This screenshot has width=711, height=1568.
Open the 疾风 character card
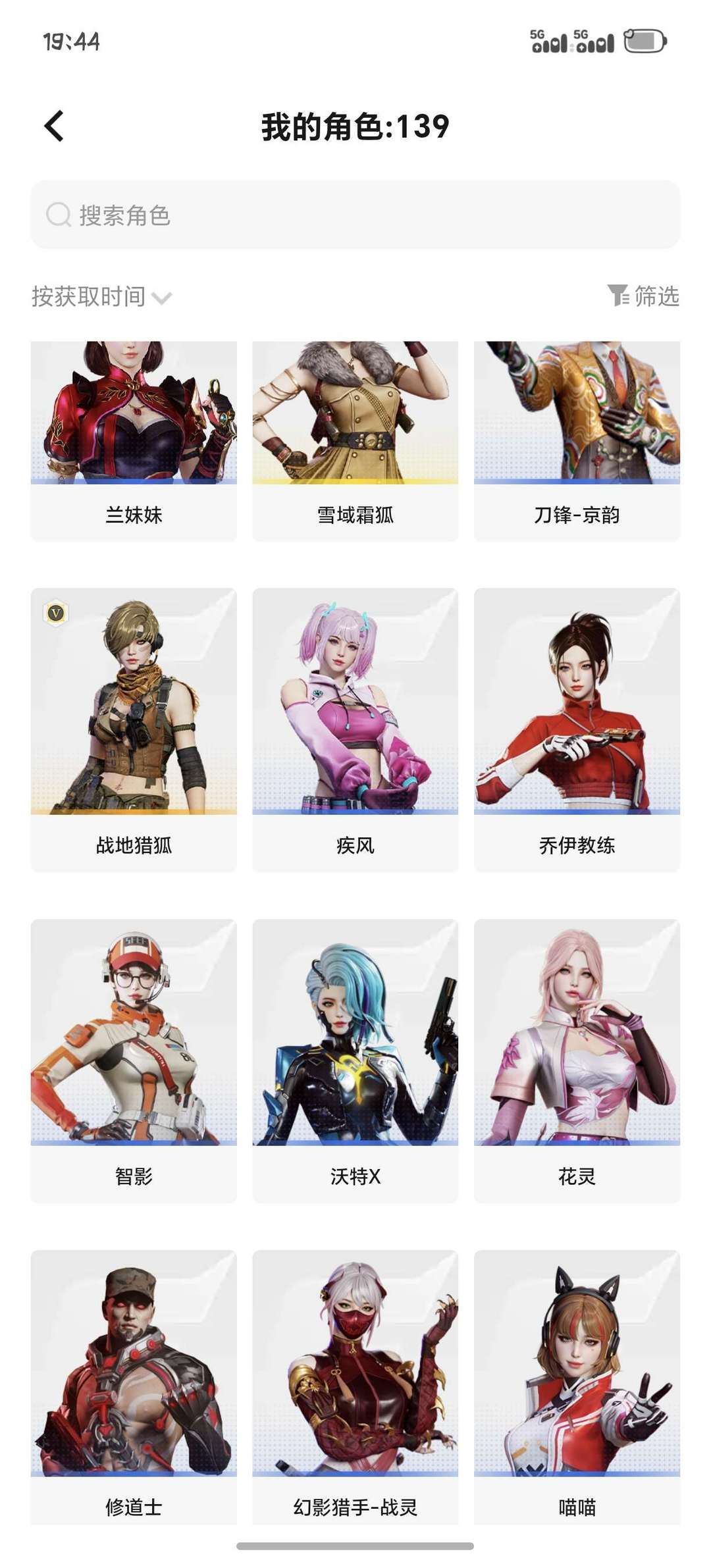tap(355, 730)
